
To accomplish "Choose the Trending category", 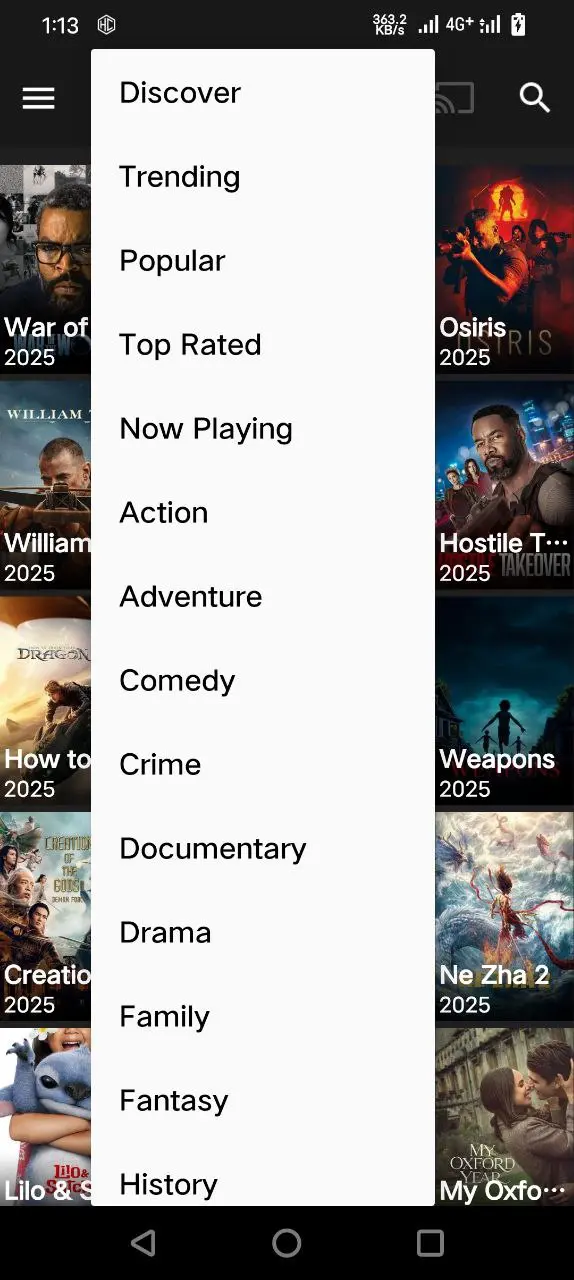I will click(x=263, y=176).
